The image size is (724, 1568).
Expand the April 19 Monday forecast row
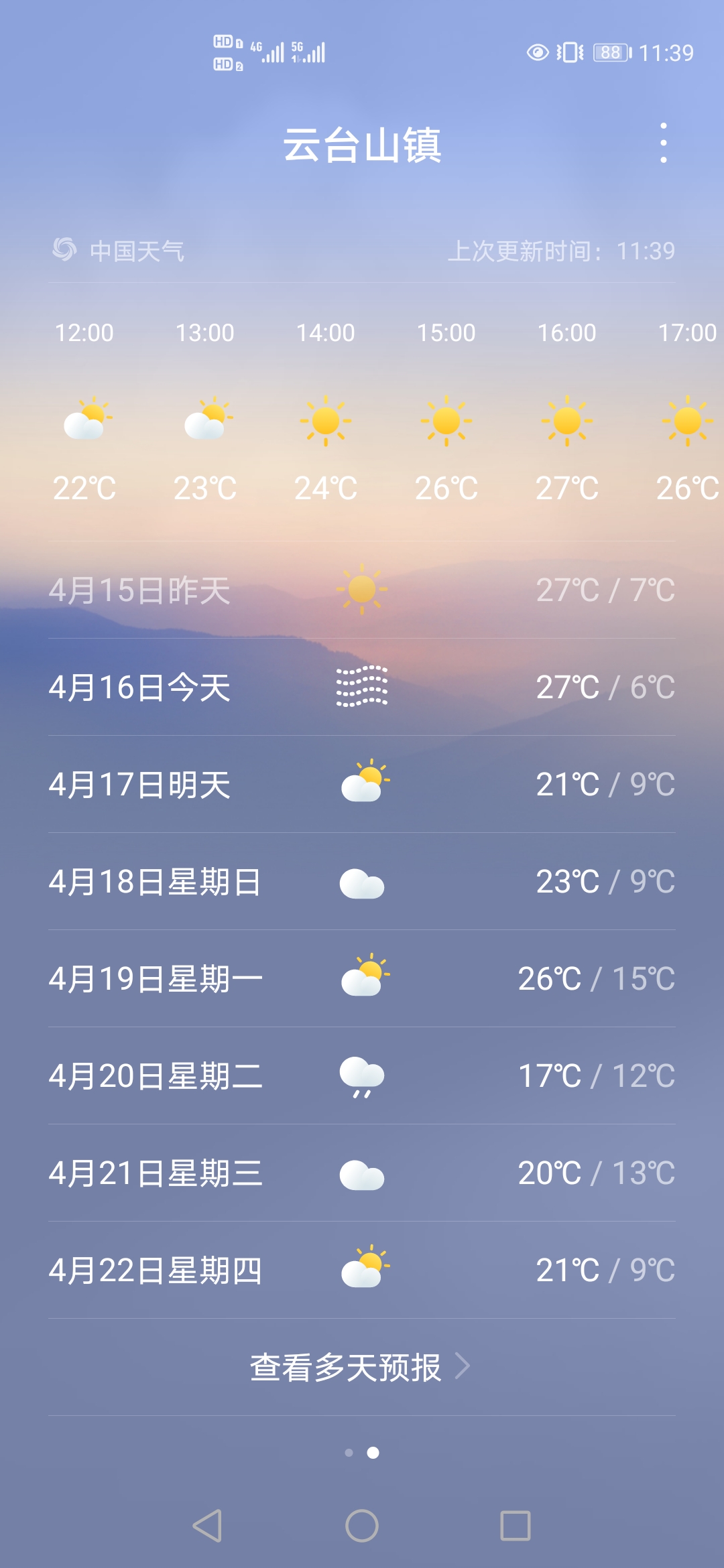click(x=362, y=978)
